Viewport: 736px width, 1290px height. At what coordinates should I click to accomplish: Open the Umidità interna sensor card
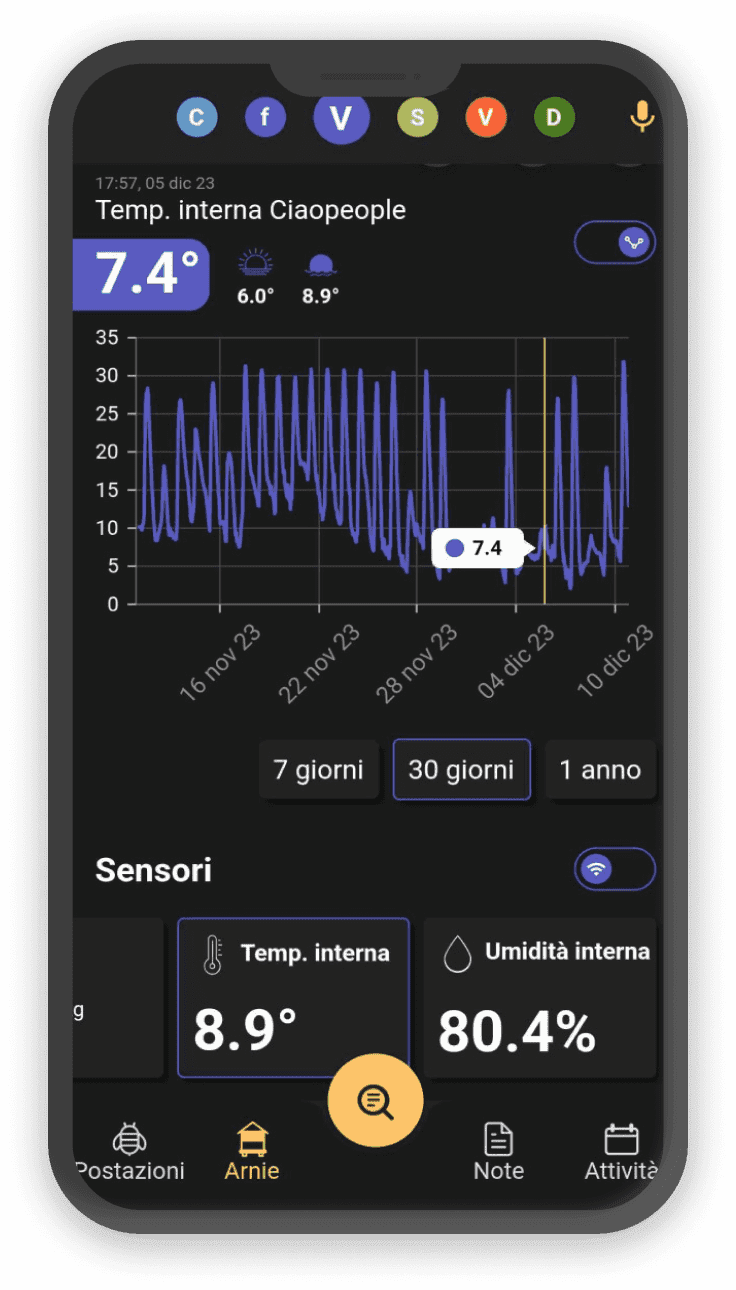[540, 997]
